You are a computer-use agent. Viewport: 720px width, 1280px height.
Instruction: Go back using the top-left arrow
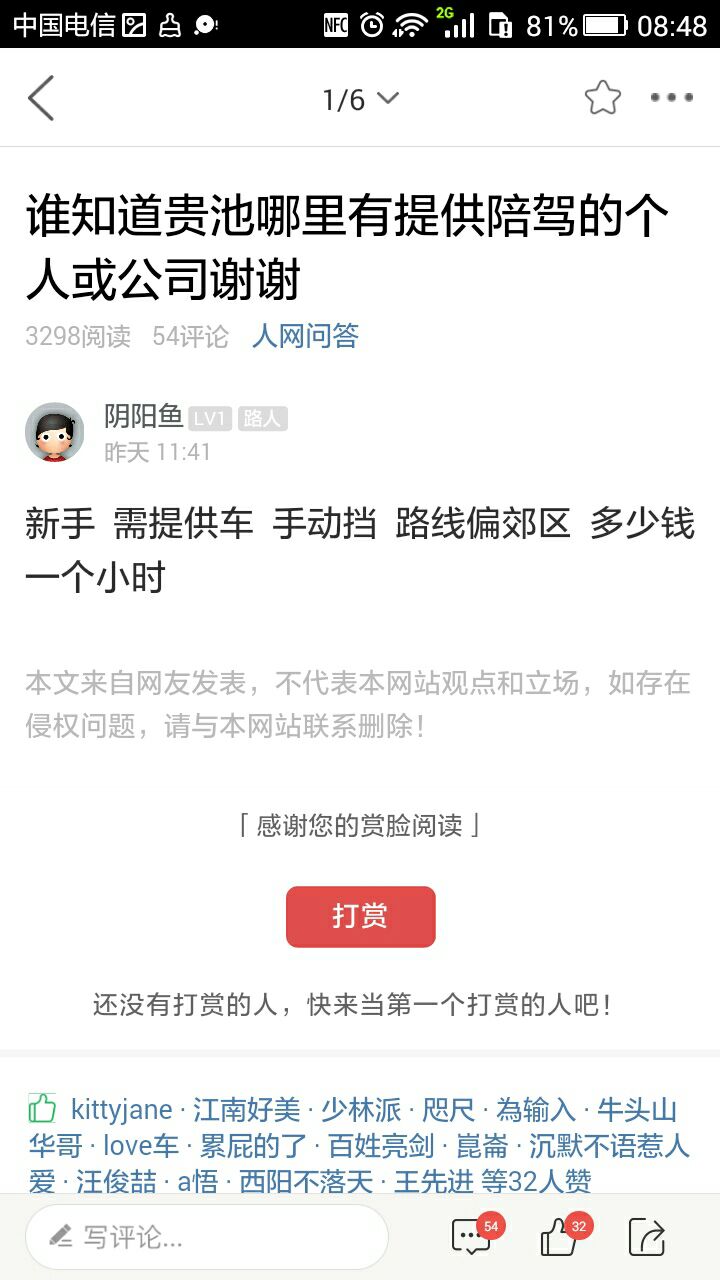click(x=42, y=98)
